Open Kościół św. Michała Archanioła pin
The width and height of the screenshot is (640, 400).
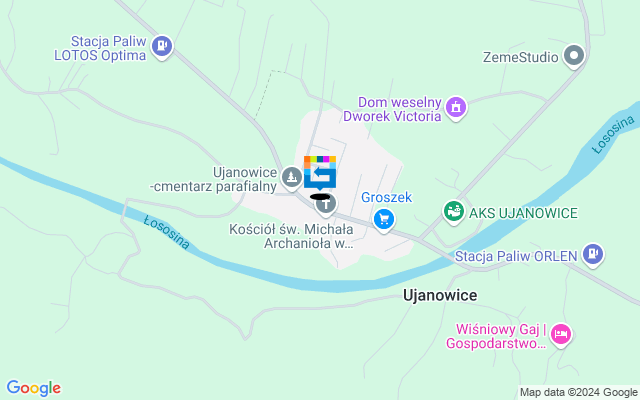point(325,207)
